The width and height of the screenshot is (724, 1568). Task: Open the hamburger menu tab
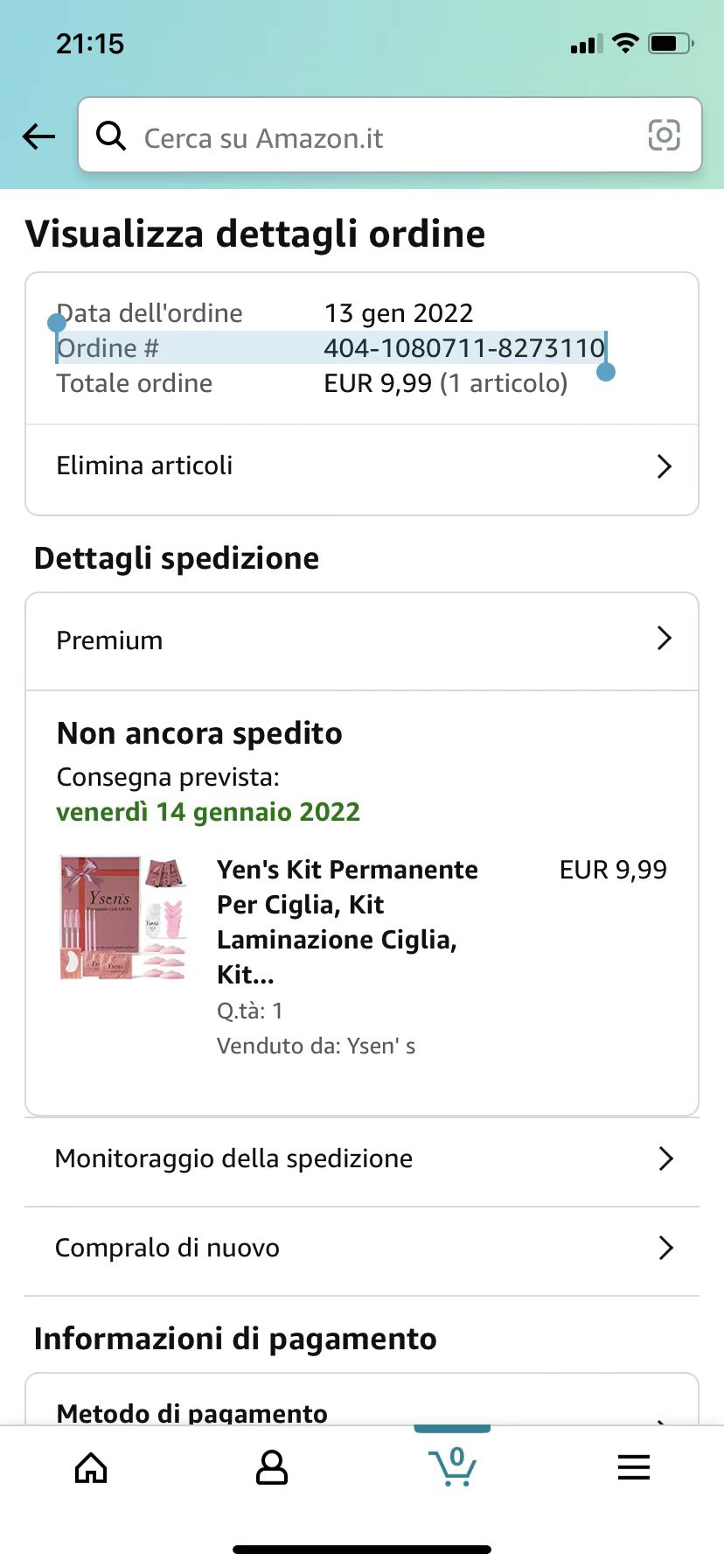click(x=633, y=1467)
